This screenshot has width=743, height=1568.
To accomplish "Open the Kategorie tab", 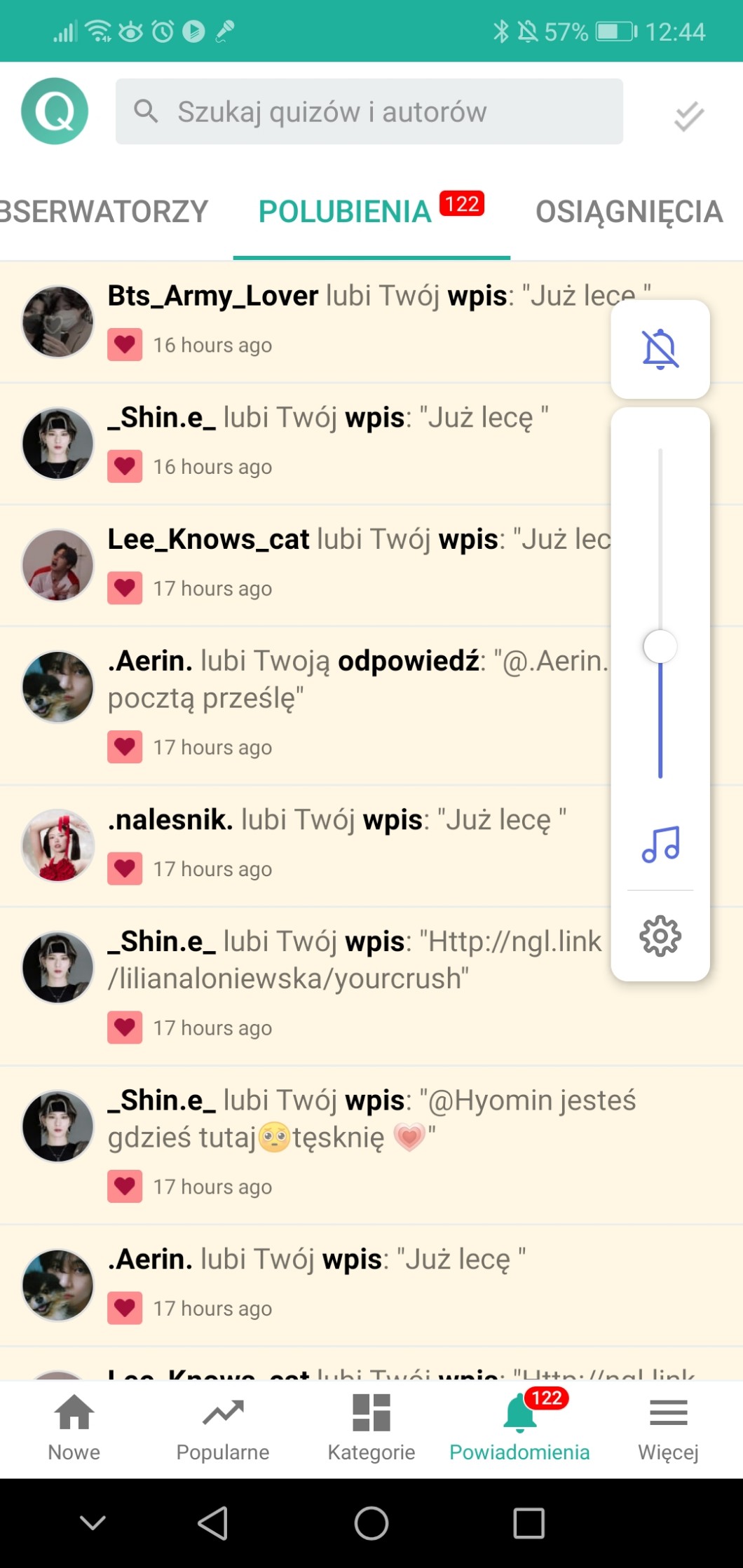I will [x=371, y=1427].
